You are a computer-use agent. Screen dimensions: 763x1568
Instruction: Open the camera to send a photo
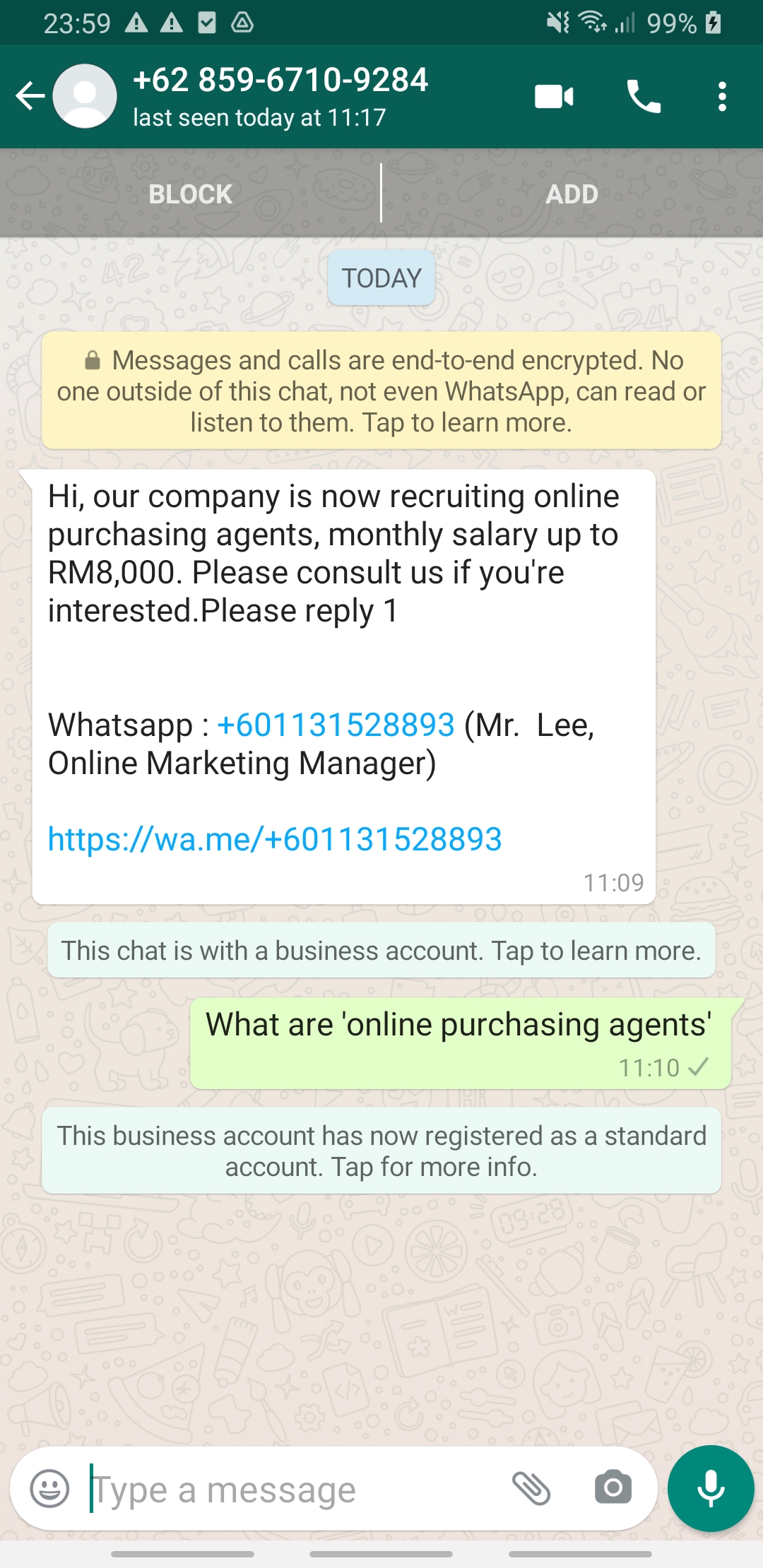click(x=613, y=1487)
